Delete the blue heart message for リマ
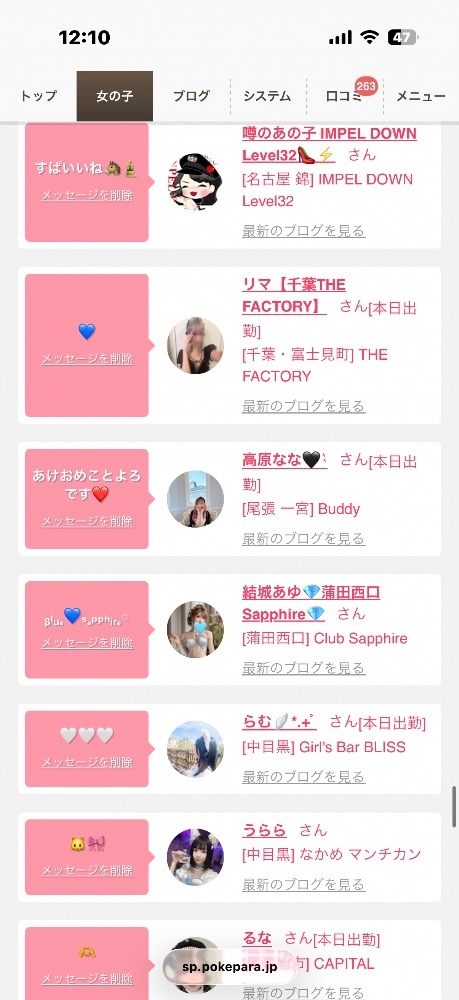Screen dimensions: 459x1000 [x=87, y=359]
